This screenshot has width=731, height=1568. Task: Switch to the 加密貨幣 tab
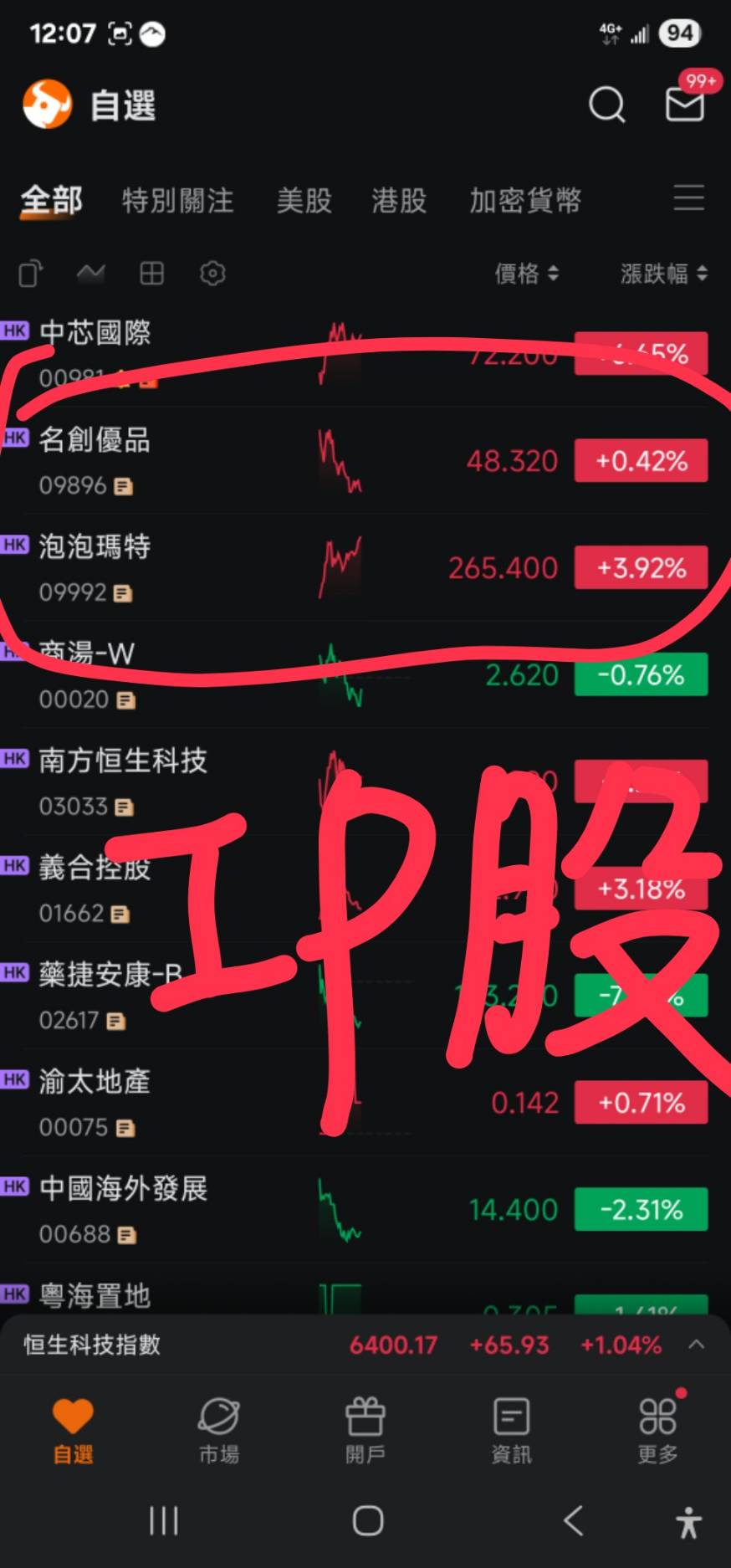pyautogui.click(x=524, y=201)
